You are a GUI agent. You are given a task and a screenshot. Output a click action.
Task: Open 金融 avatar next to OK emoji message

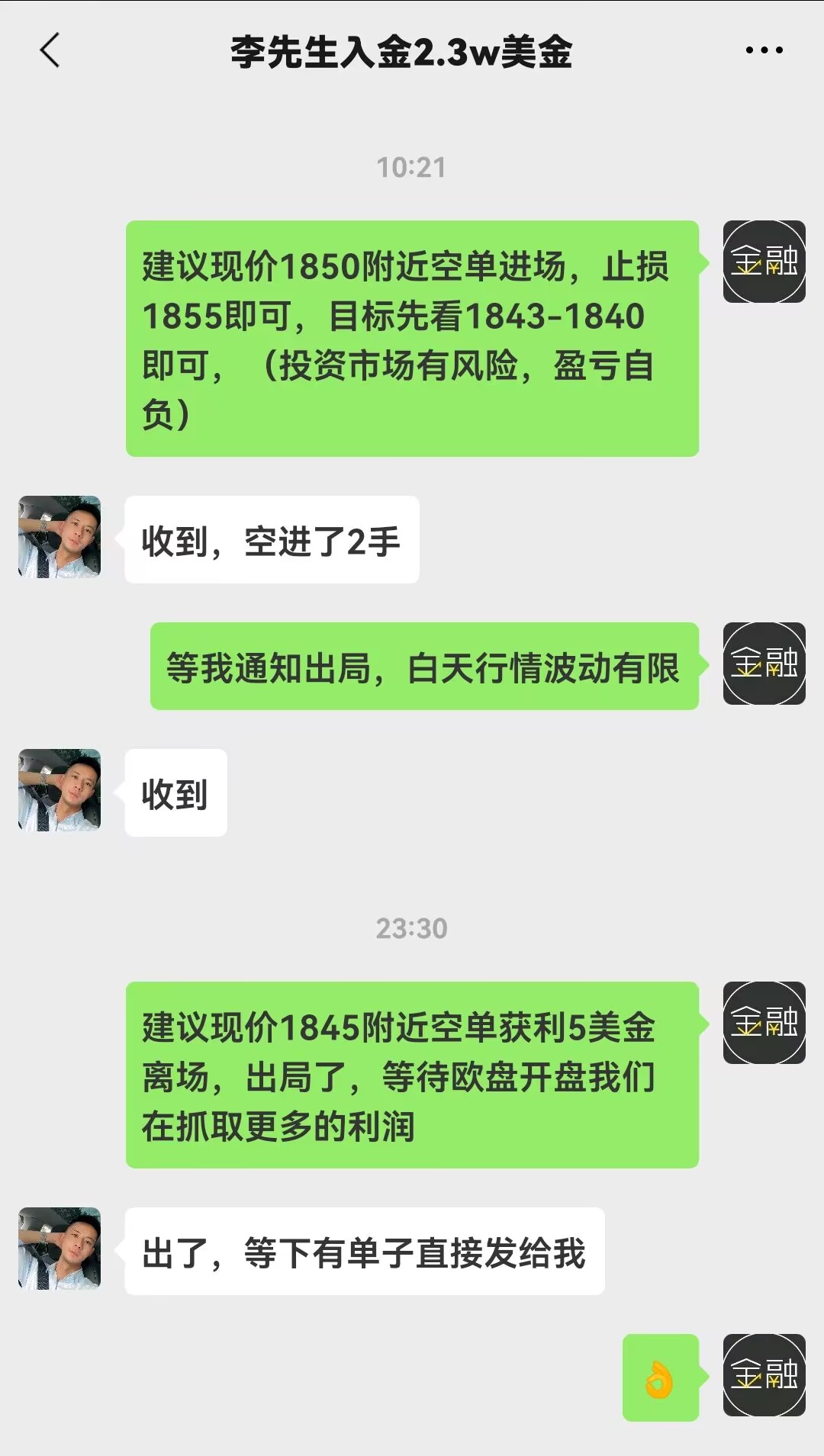764,1375
